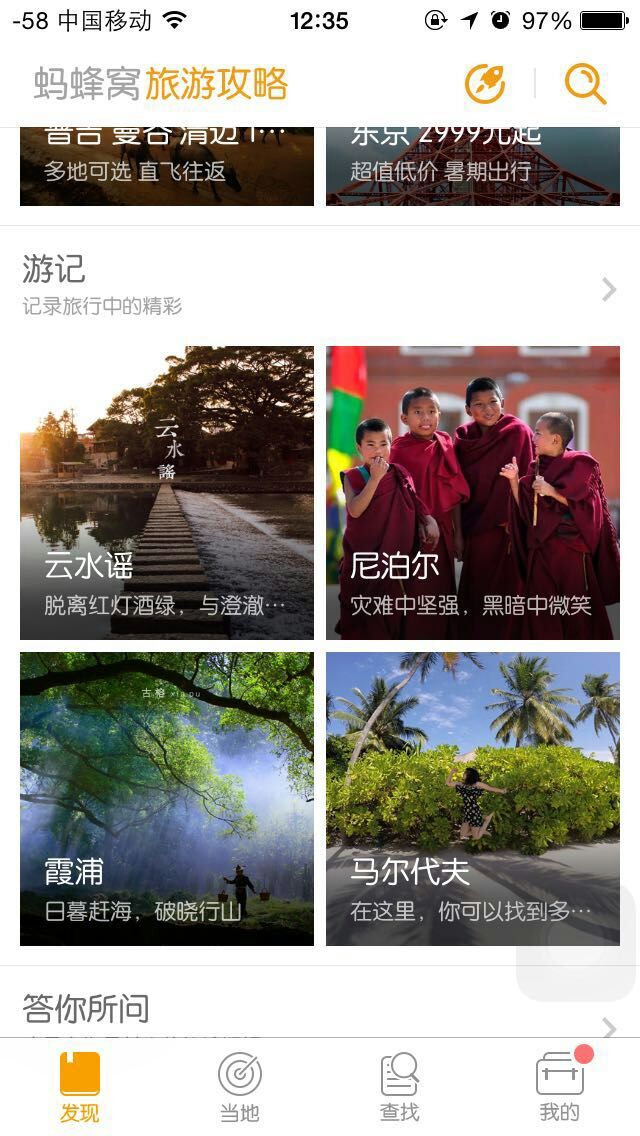This screenshot has width=640, height=1136.
Task: Switch to the 当地 tab
Action: tap(240, 1088)
